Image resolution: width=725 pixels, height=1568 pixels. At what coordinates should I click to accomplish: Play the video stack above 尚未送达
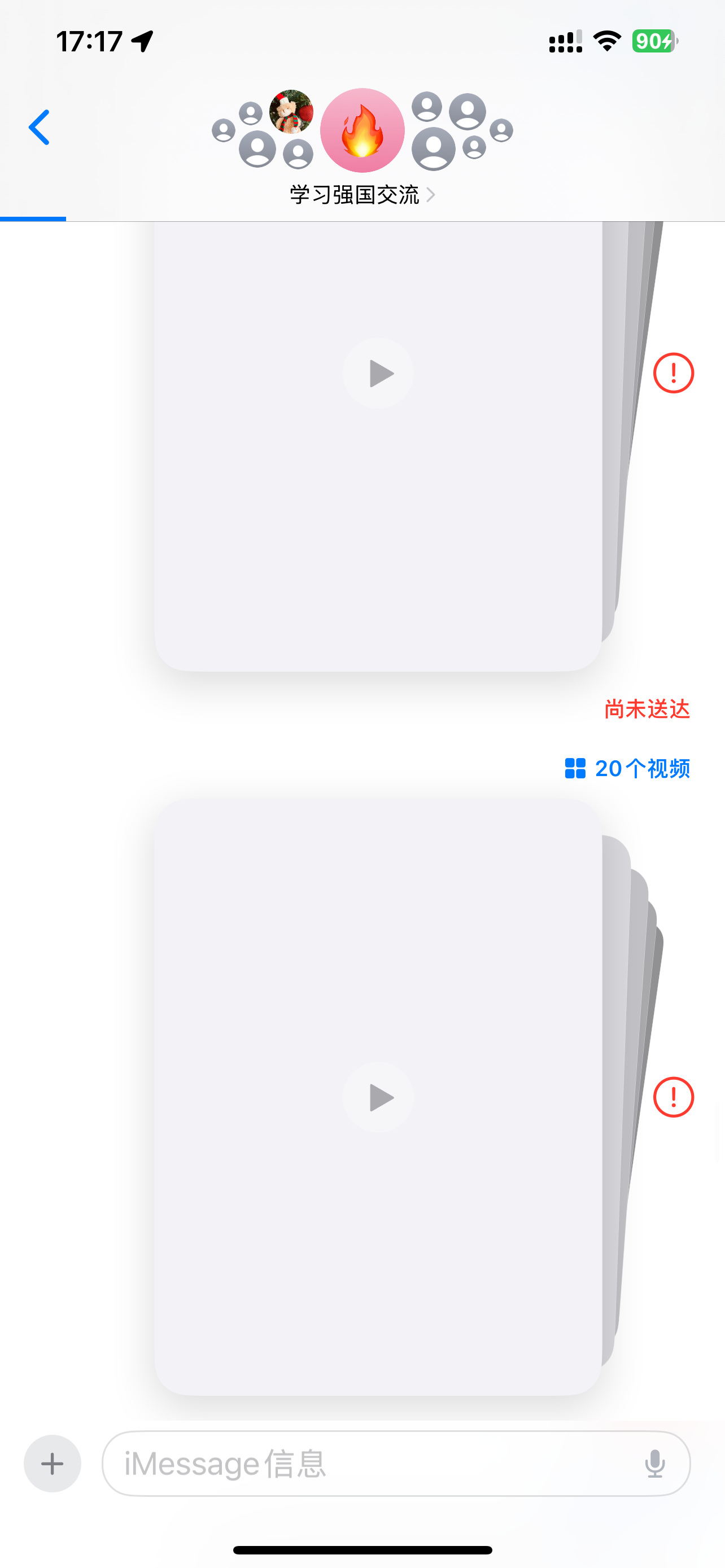coord(378,373)
